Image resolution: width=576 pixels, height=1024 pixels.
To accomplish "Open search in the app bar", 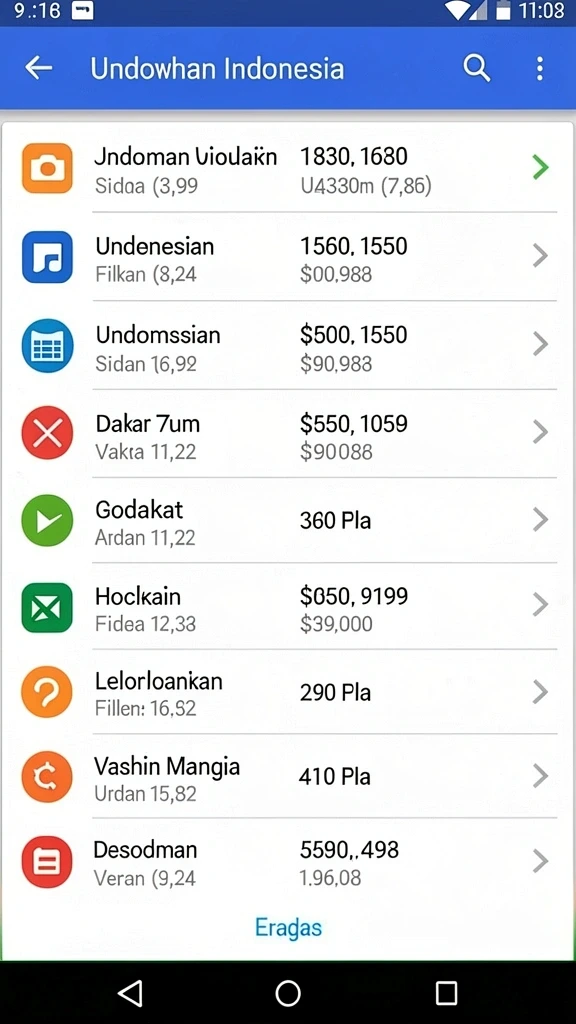I will point(477,68).
